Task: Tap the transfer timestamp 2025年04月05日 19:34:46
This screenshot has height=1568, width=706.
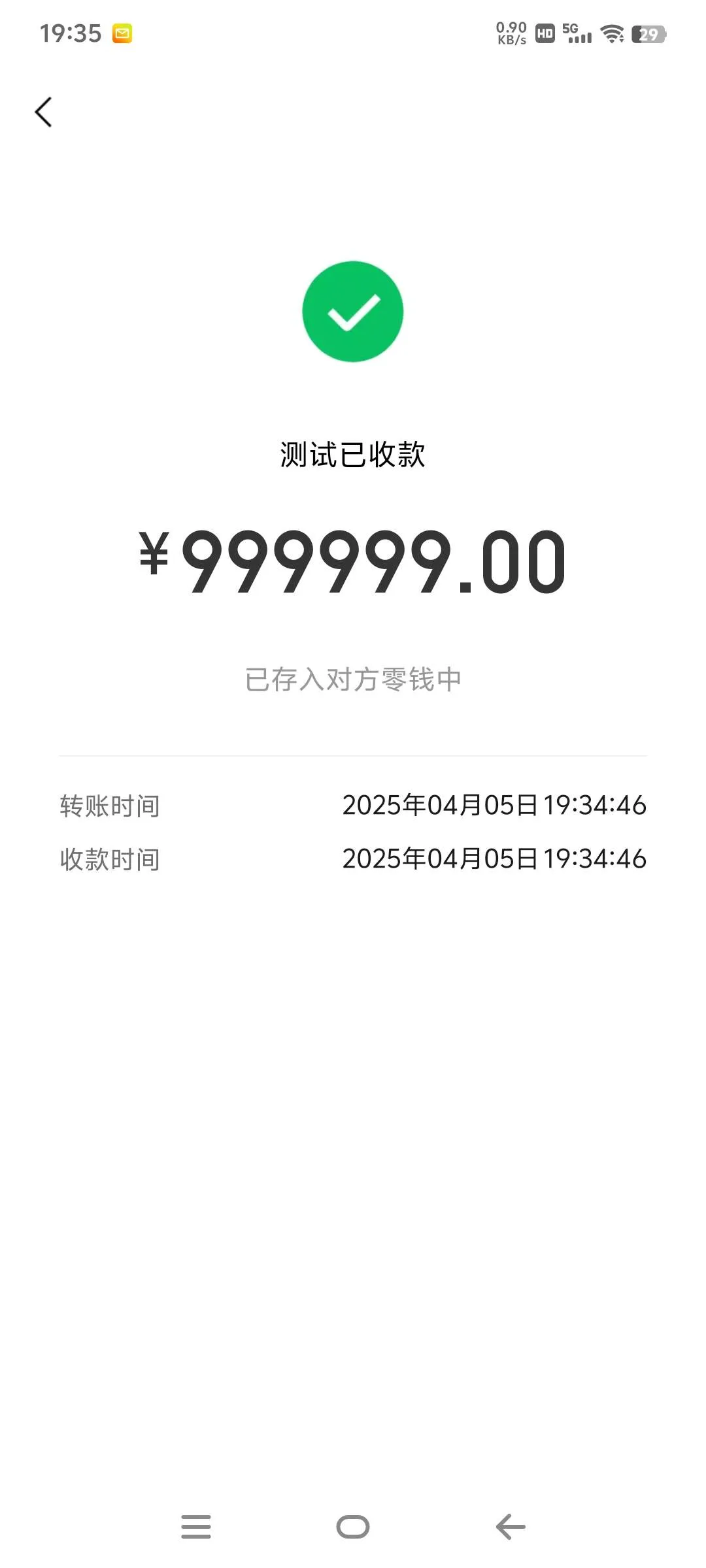Action: coord(494,807)
